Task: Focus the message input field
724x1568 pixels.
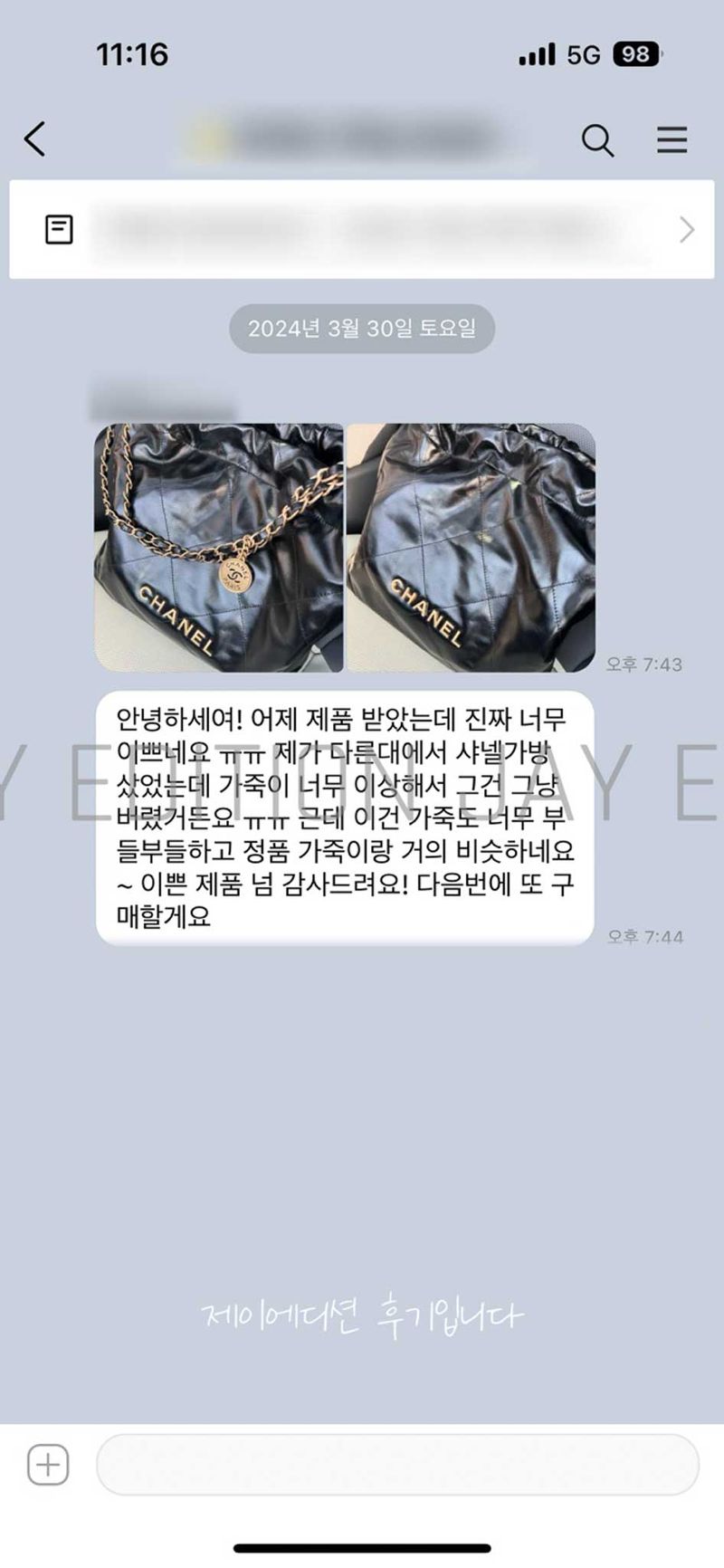Action: click(396, 1464)
